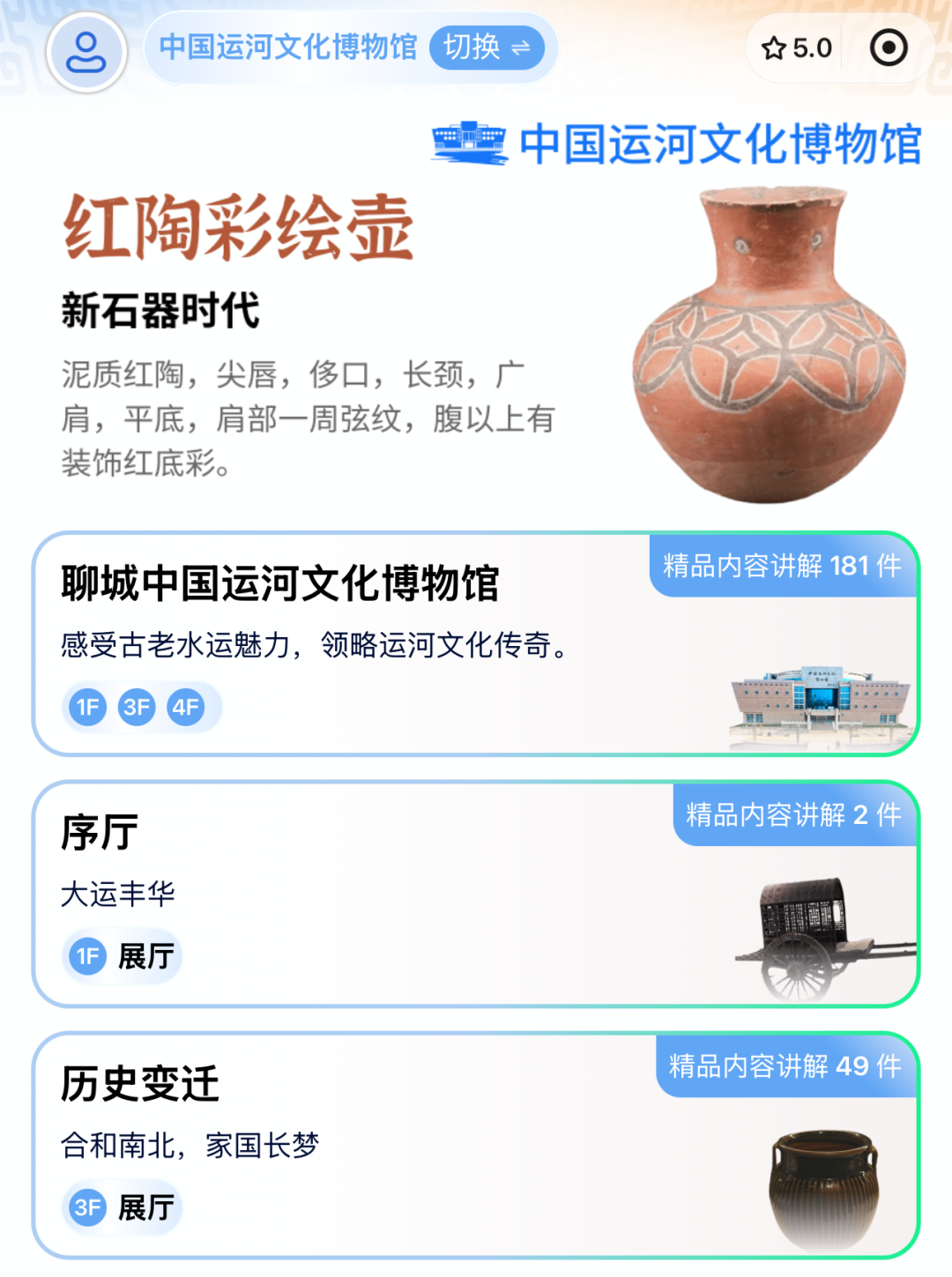This screenshot has height=1277, width=952.
Task: Open the 5.0 star rating
Action: (x=797, y=48)
